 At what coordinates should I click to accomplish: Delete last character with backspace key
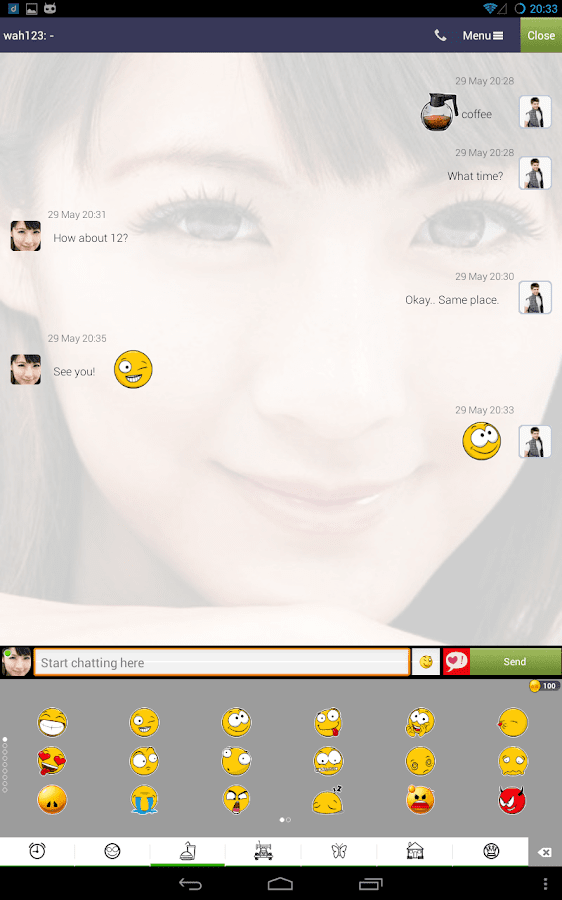pyautogui.click(x=545, y=852)
